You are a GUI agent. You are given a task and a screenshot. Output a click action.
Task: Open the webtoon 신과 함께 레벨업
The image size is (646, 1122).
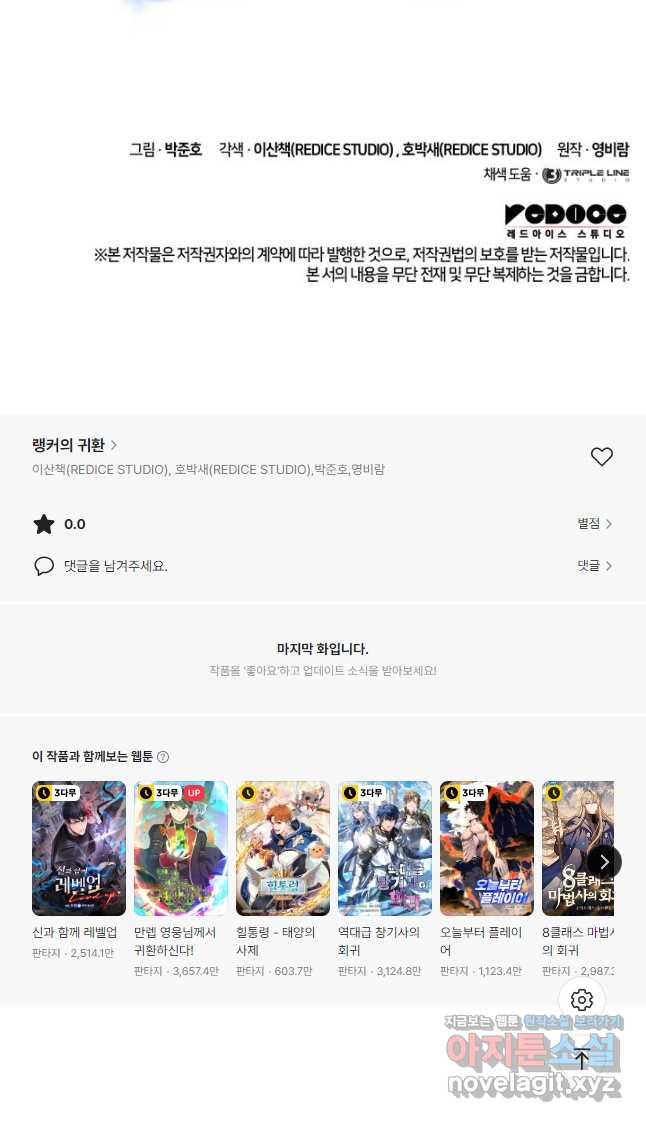point(79,848)
